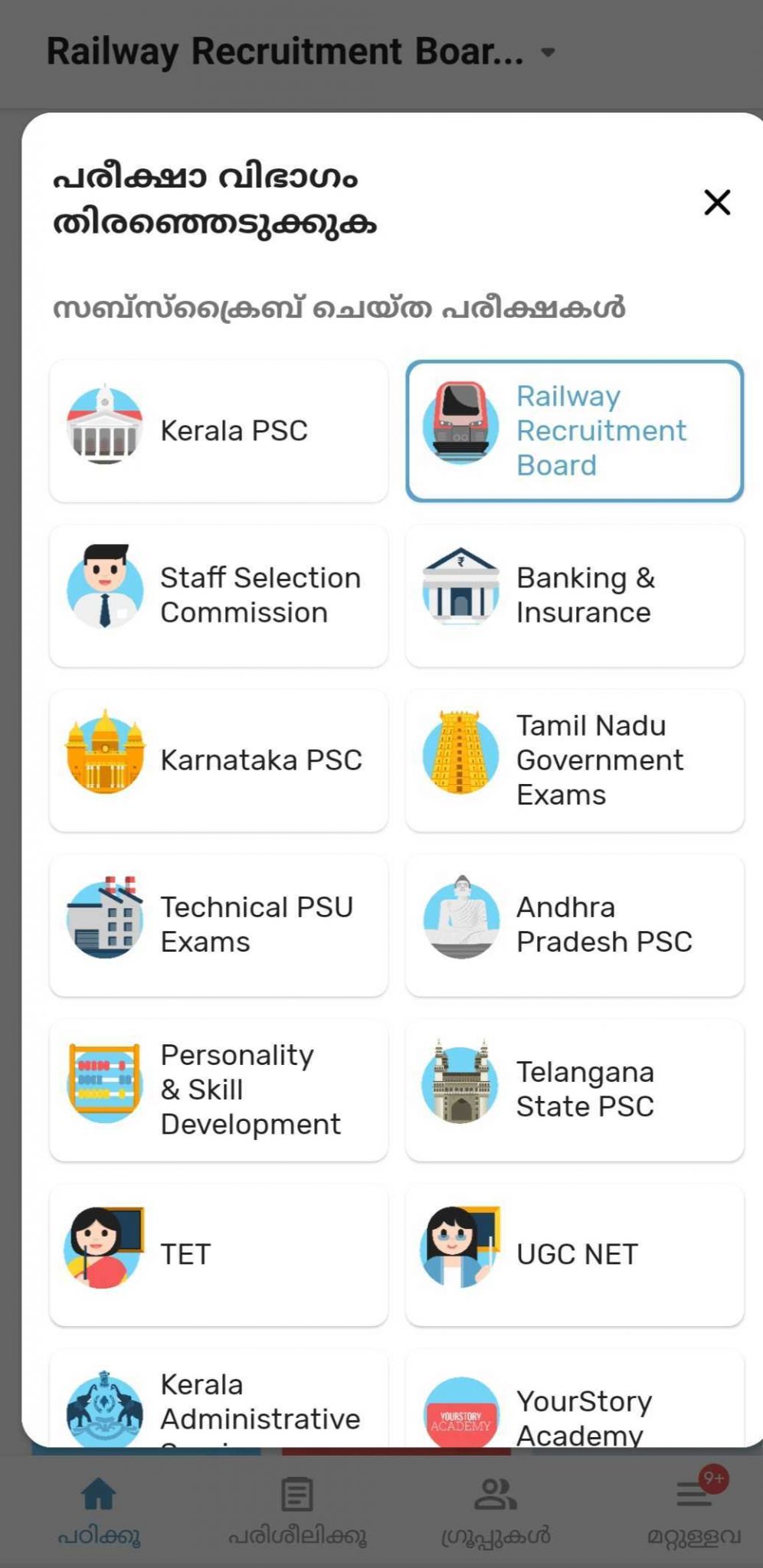Select Telangana State PSC
The height and width of the screenshot is (1568, 763).
[575, 1089]
